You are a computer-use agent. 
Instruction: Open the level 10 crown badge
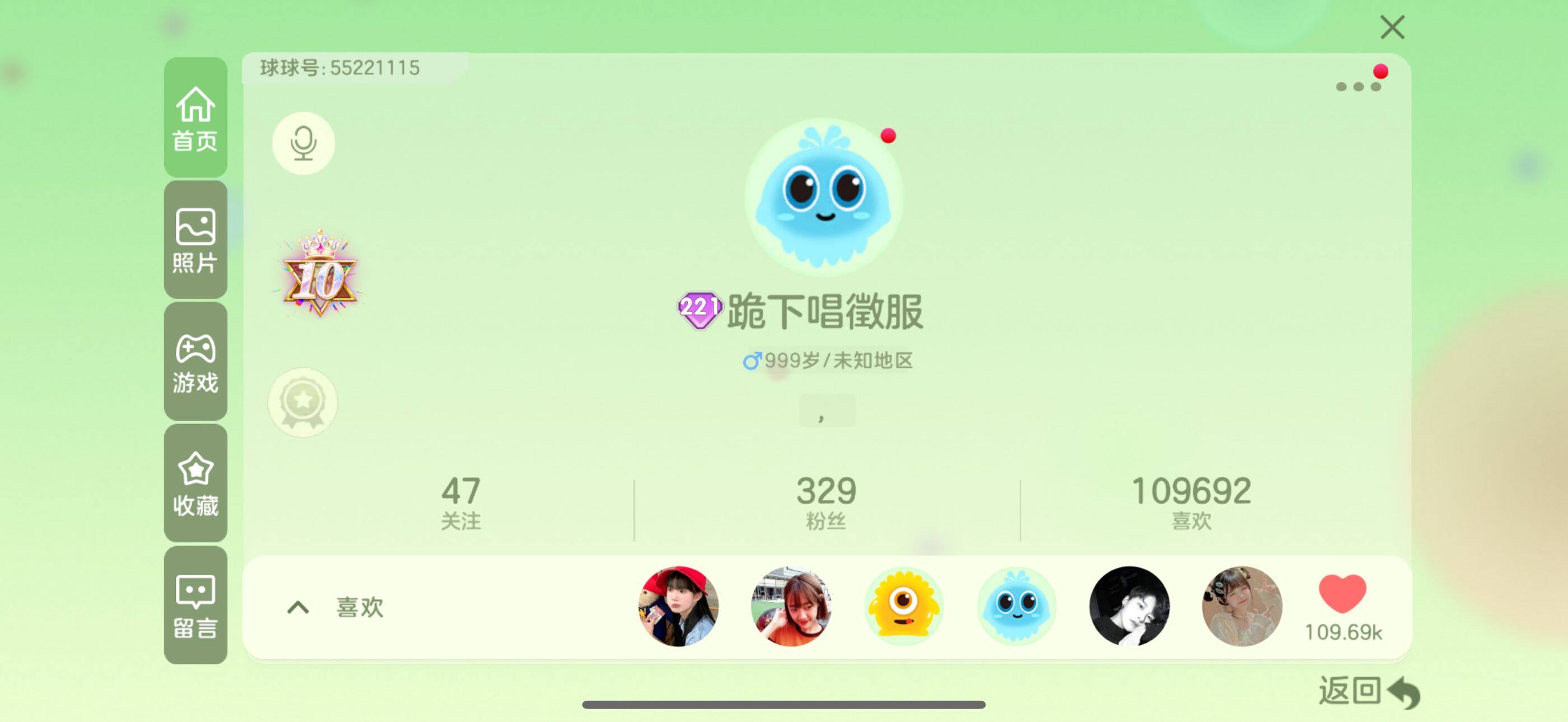[320, 274]
